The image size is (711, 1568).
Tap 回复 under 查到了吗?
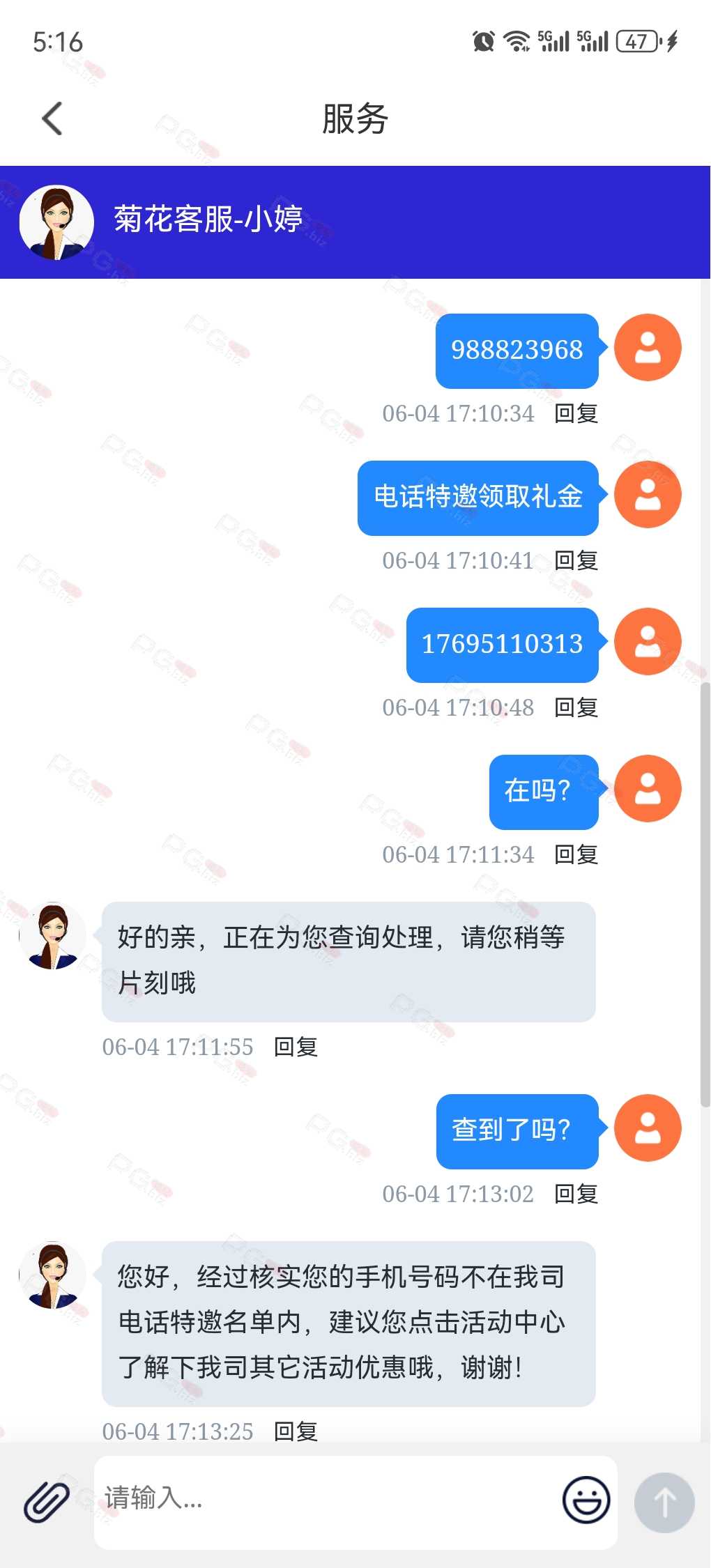[x=576, y=1194]
